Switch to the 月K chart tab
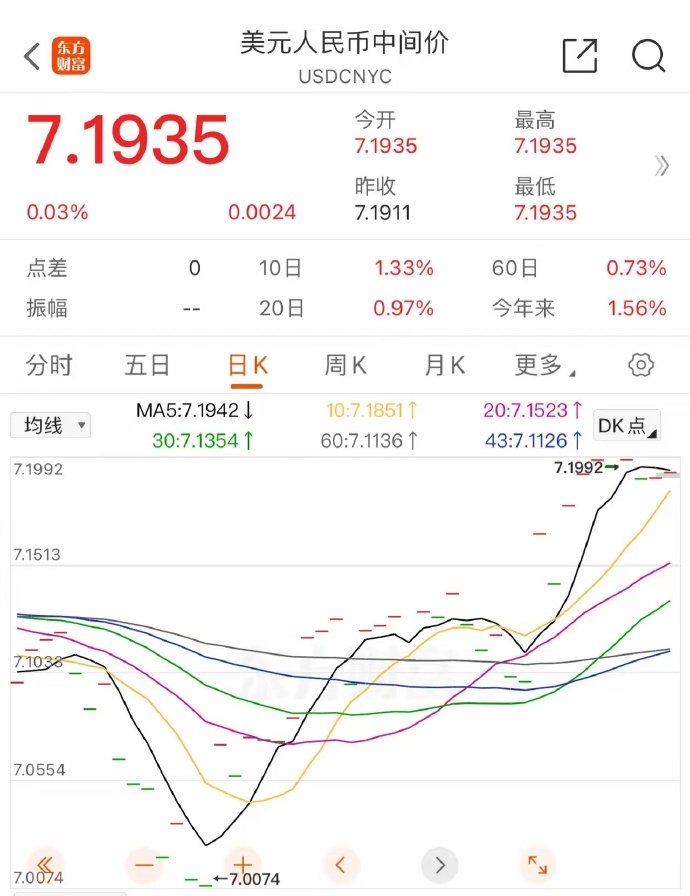690x896 pixels. [444, 365]
